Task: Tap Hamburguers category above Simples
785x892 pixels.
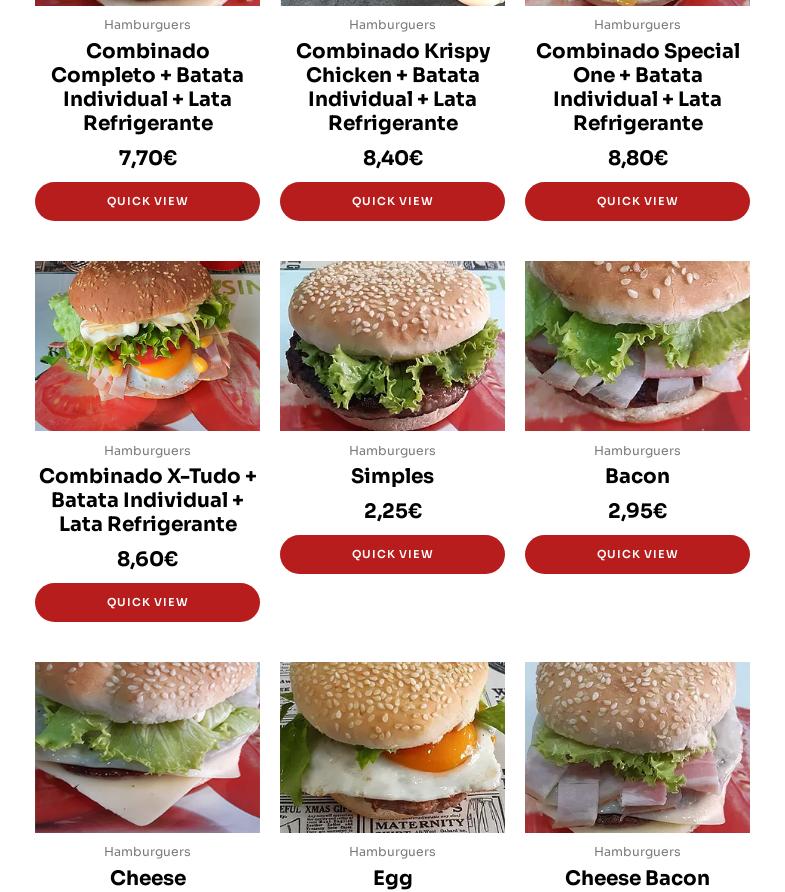Action: (x=392, y=450)
